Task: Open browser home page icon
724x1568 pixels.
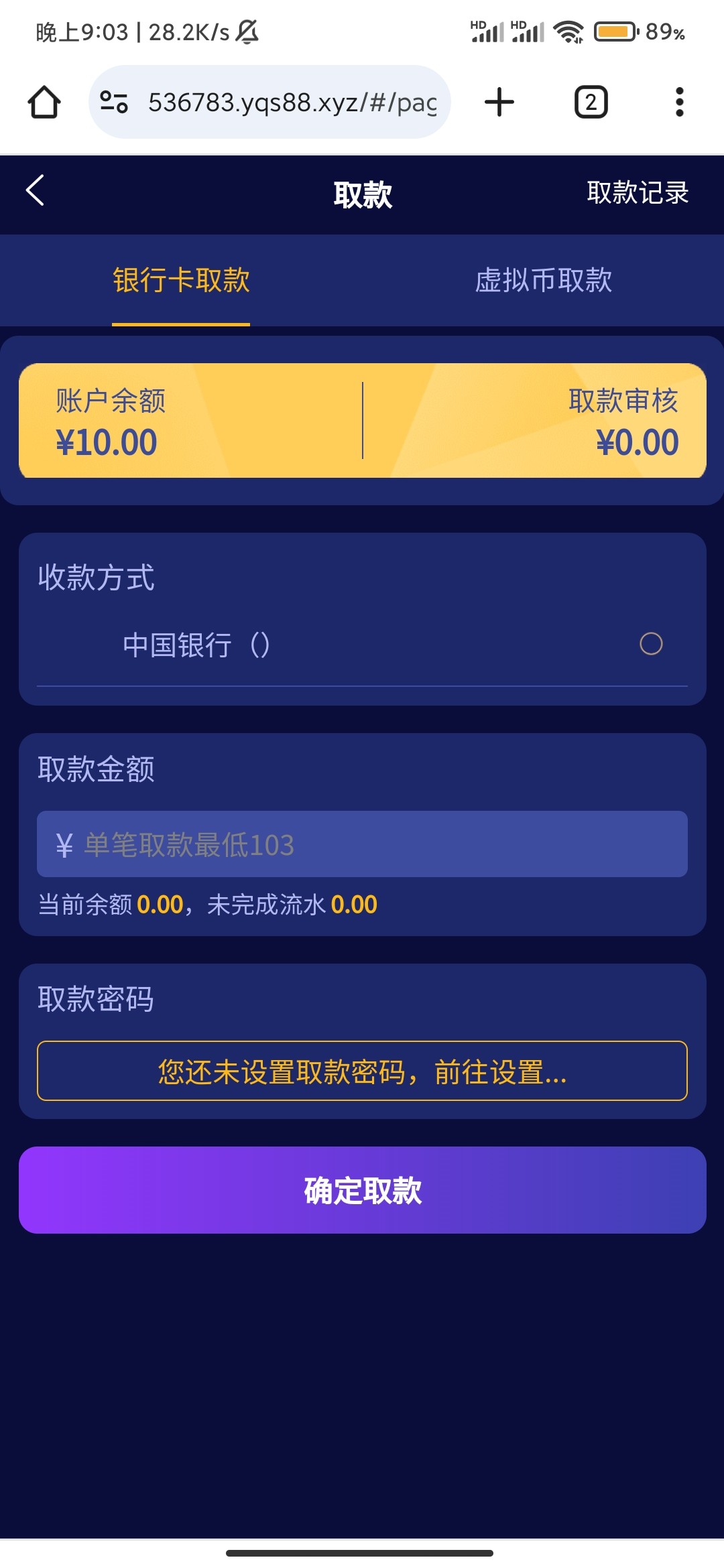Action: tap(44, 103)
